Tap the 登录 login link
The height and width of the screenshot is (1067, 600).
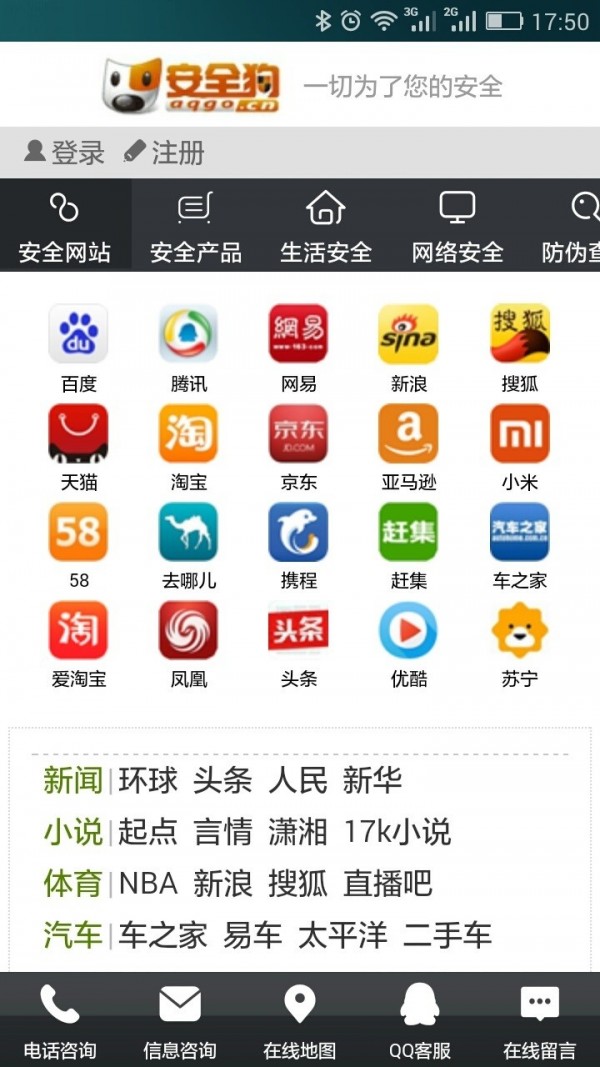coord(65,152)
